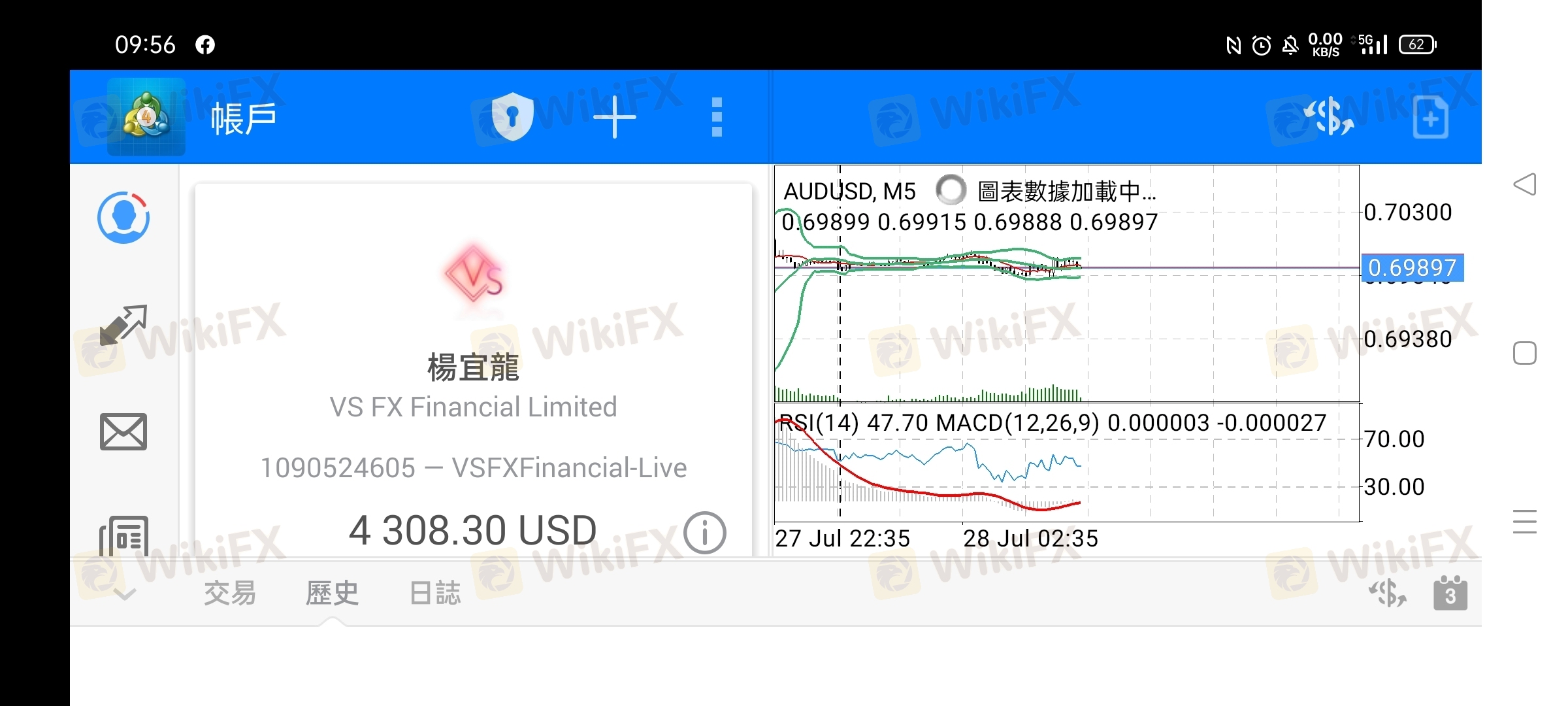Viewport: 1568px width, 706px height.
Task: Switch to the 日誌 tab
Action: click(435, 594)
